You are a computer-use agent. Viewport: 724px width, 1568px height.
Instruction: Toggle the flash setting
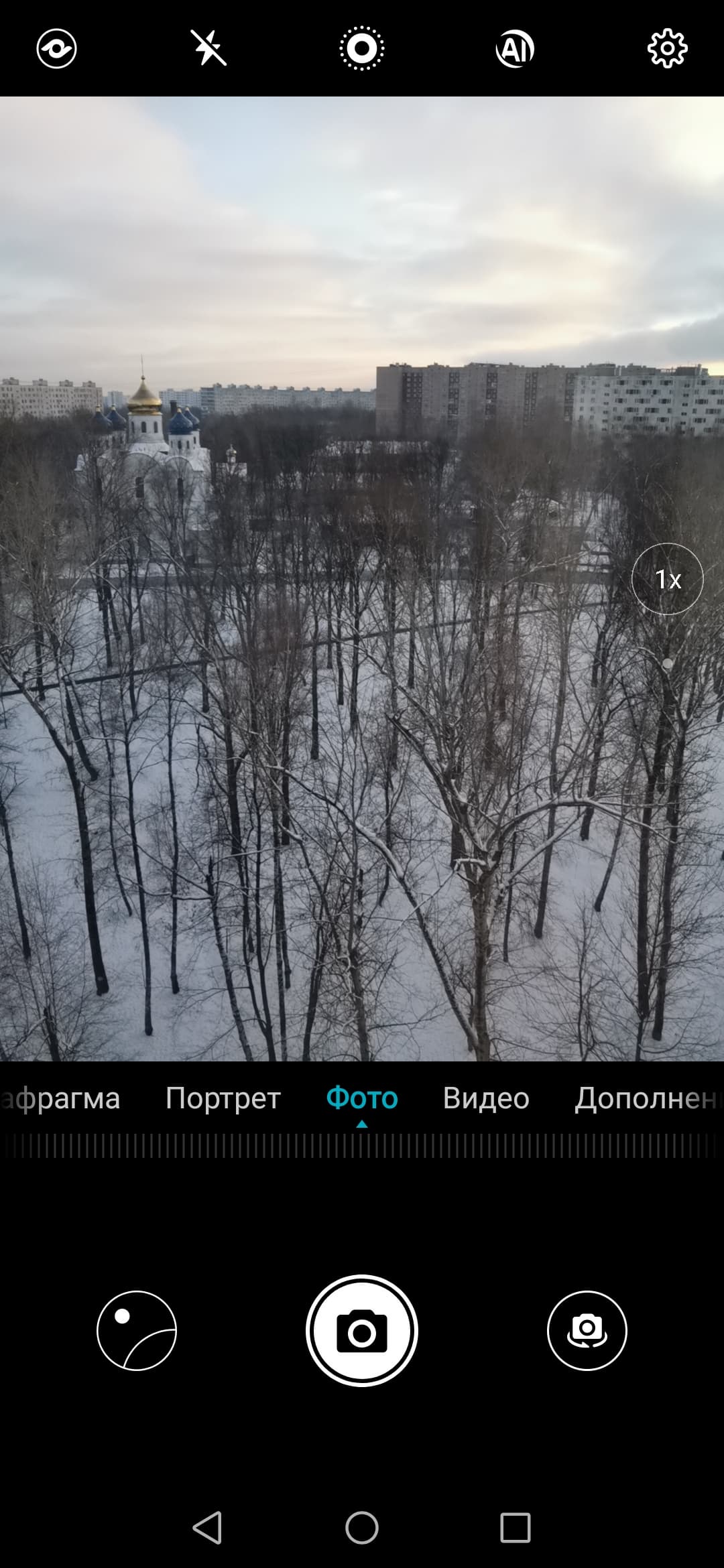tap(208, 48)
